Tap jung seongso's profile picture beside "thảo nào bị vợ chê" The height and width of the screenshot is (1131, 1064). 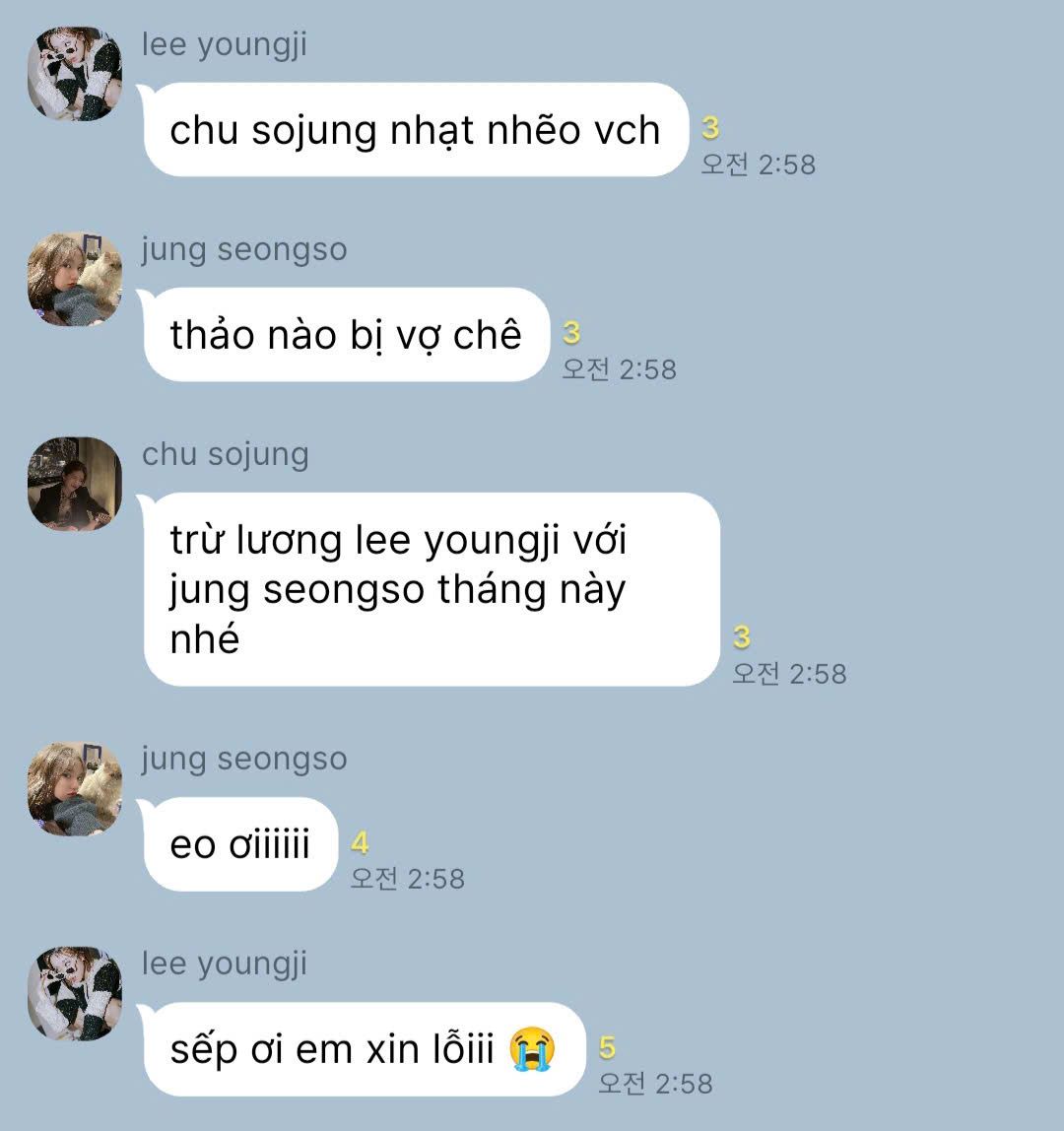75,279
